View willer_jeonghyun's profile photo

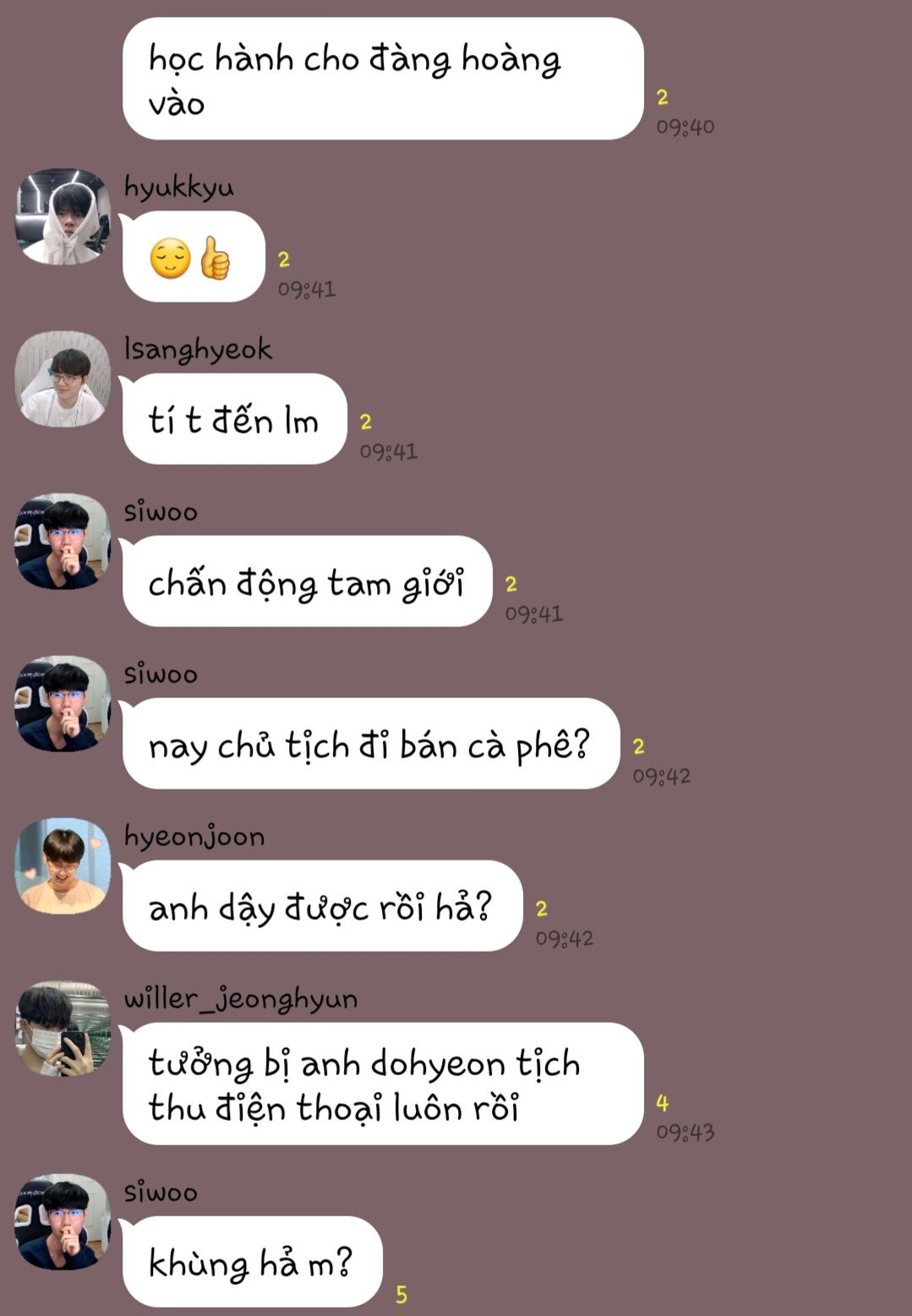coord(63,1028)
